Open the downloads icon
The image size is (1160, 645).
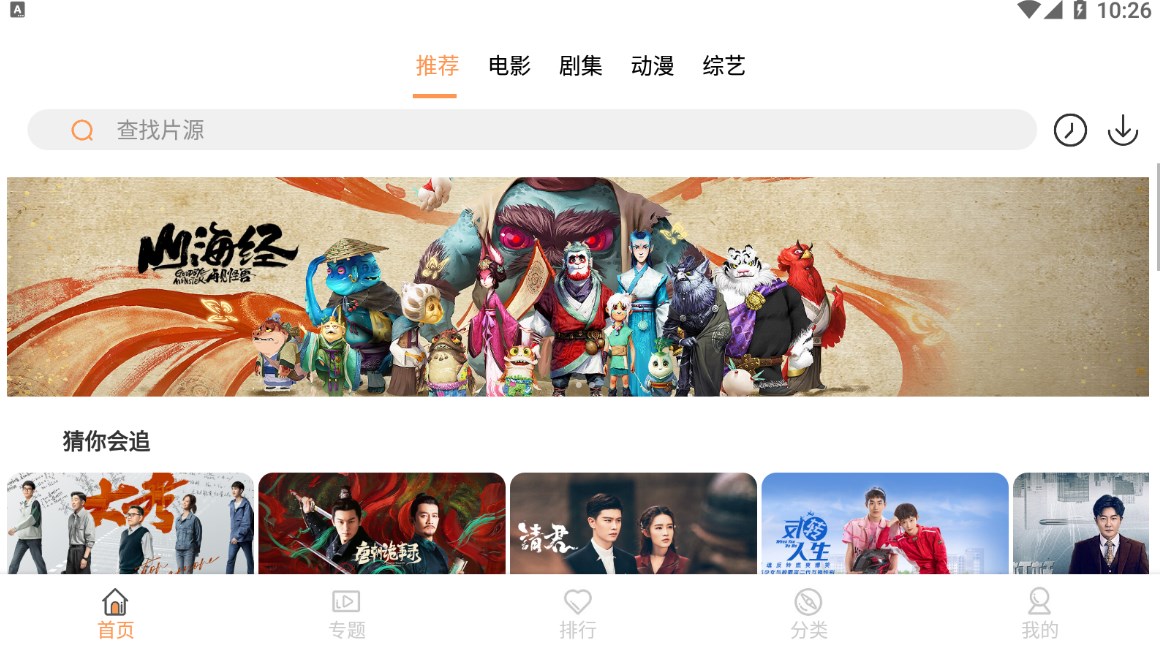(x=1122, y=130)
